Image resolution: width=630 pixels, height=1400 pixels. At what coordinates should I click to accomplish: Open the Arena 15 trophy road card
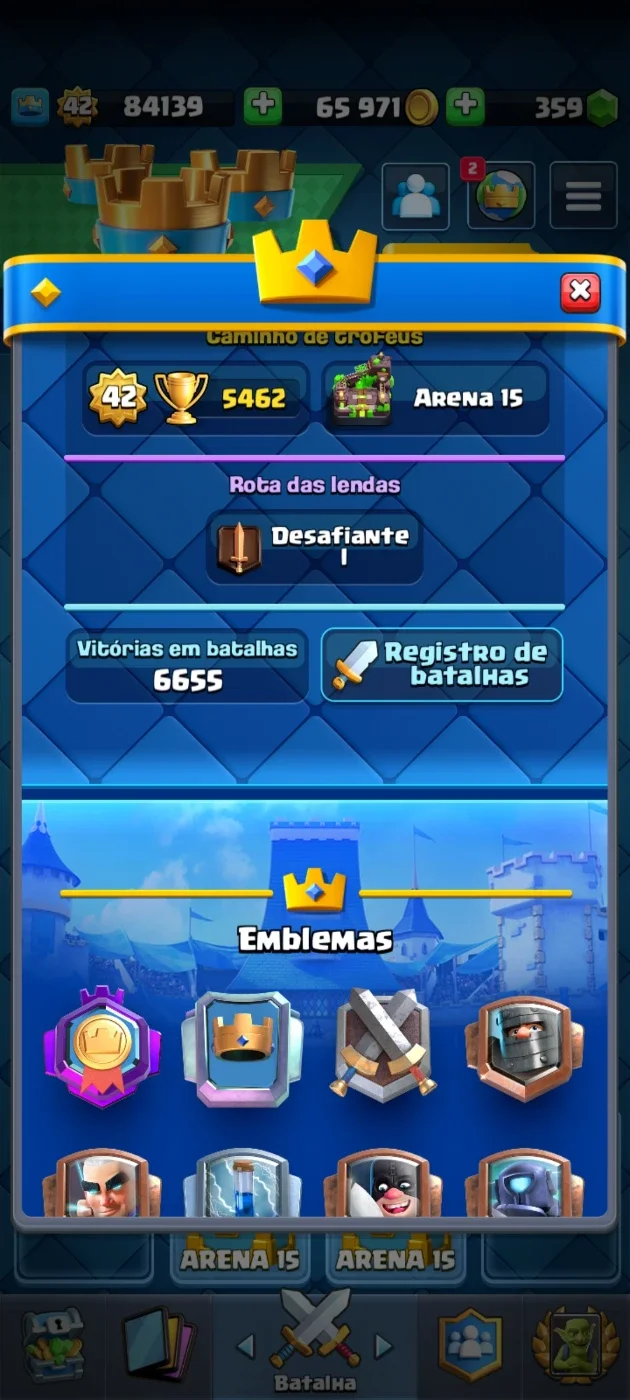pos(436,398)
